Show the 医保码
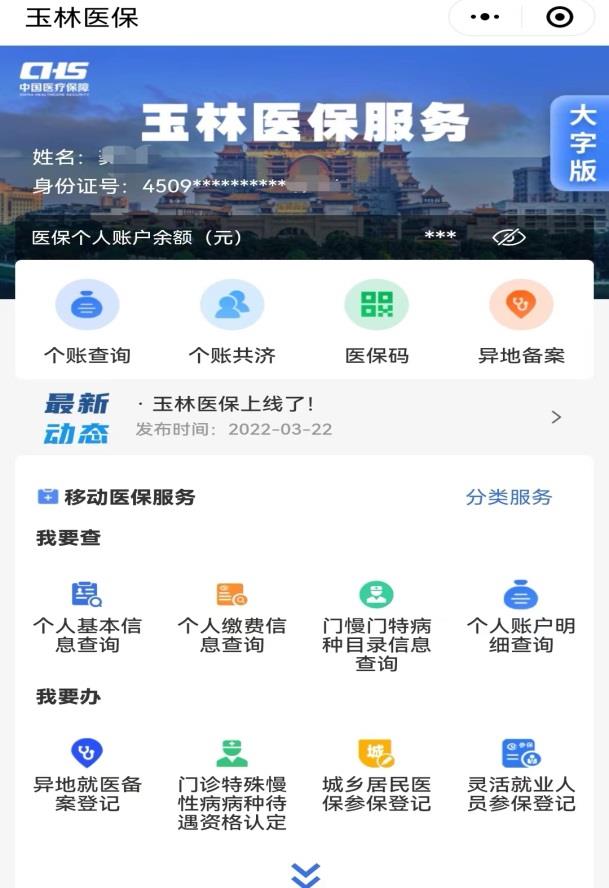Screen dimensions: 609x888 (x=377, y=322)
